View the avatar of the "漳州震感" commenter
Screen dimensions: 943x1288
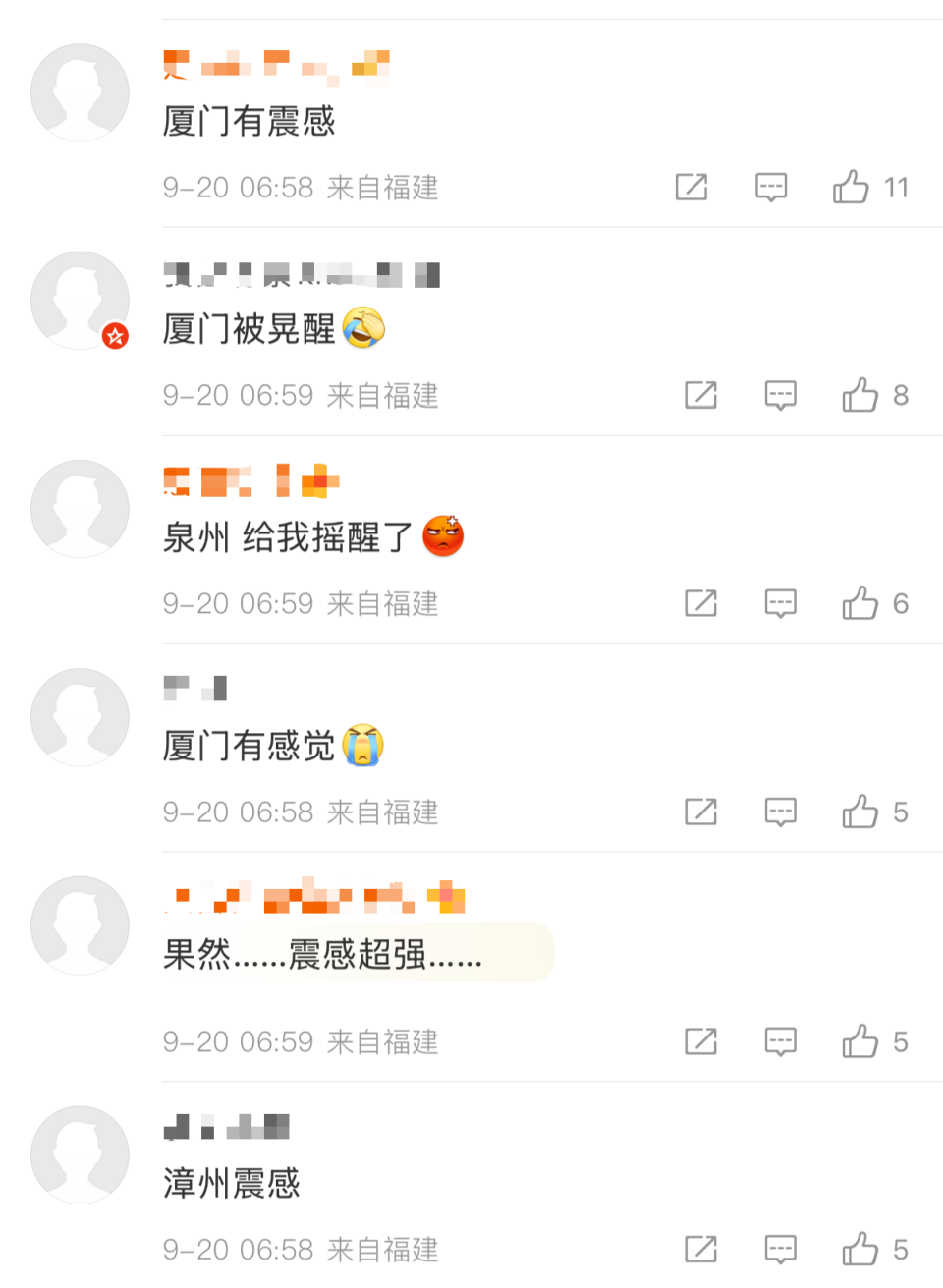click(x=80, y=1154)
